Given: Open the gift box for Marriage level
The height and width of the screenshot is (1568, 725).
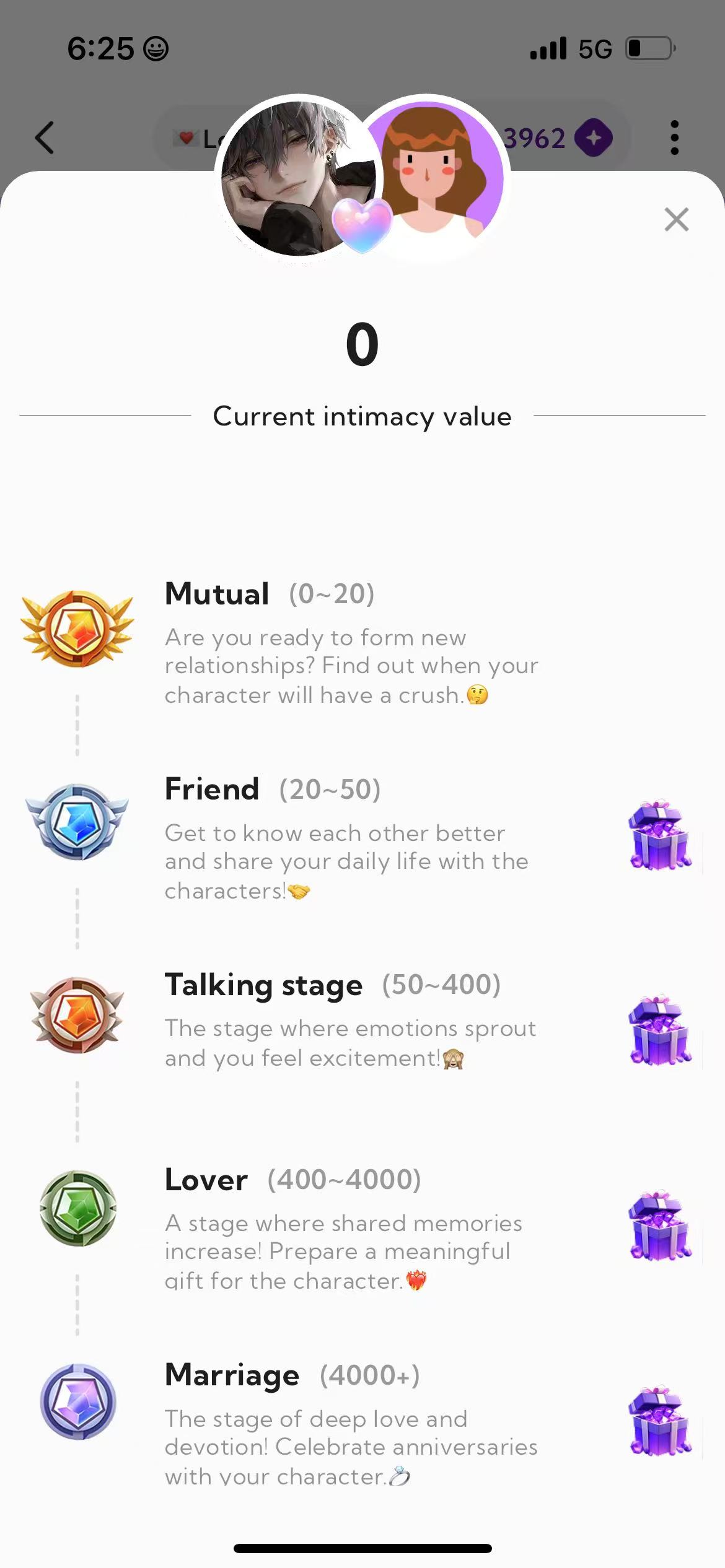Looking at the screenshot, I should 659,1421.
